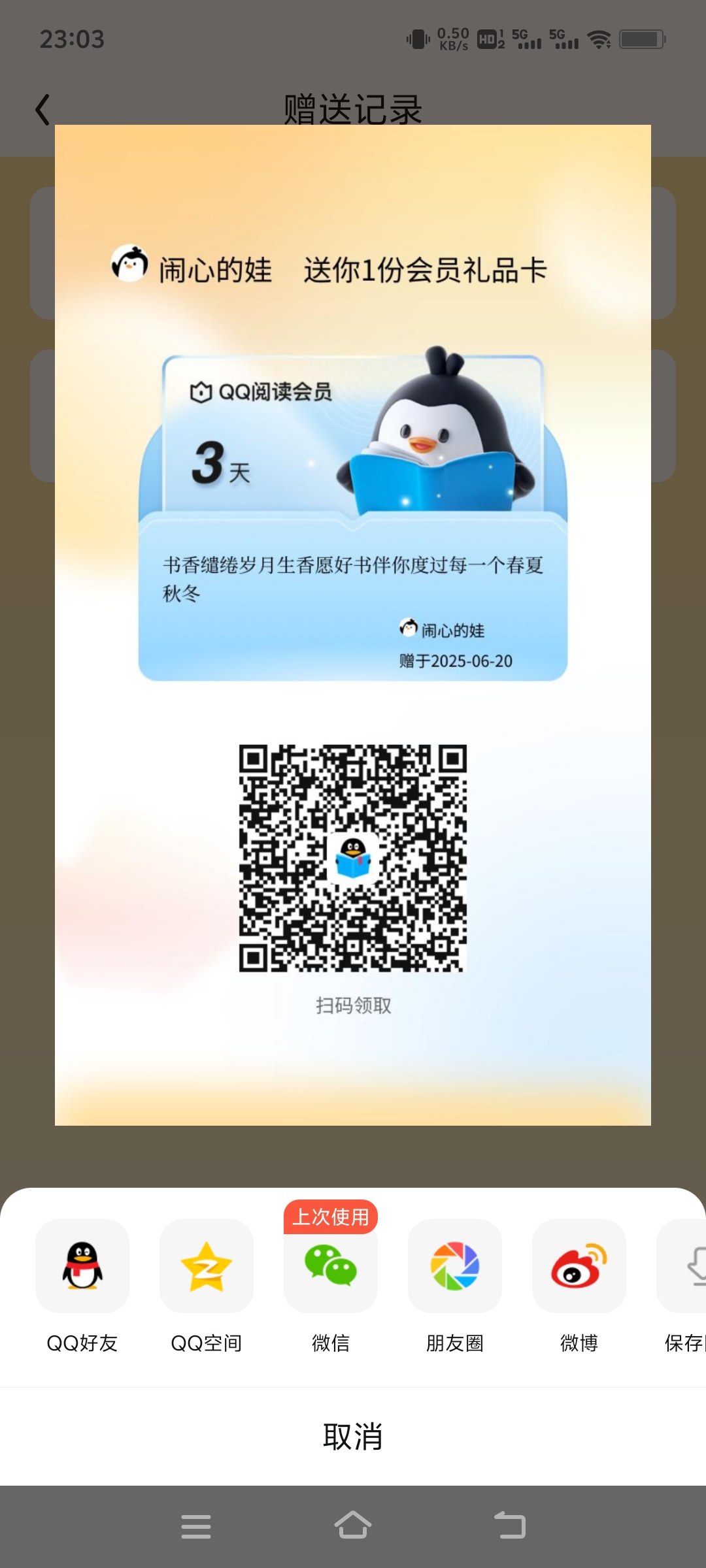Image resolution: width=706 pixels, height=1568 pixels.
Task: Open the system recent apps menu
Action: (196, 1526)
